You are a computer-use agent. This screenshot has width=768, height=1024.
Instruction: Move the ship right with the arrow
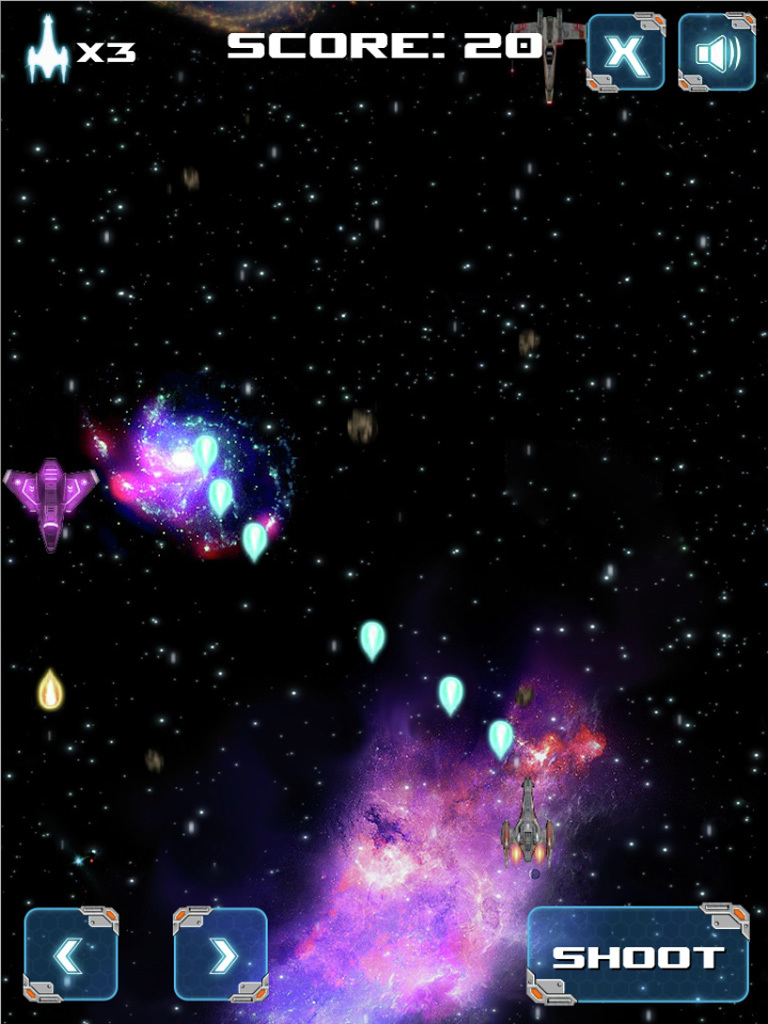point(220,955)
